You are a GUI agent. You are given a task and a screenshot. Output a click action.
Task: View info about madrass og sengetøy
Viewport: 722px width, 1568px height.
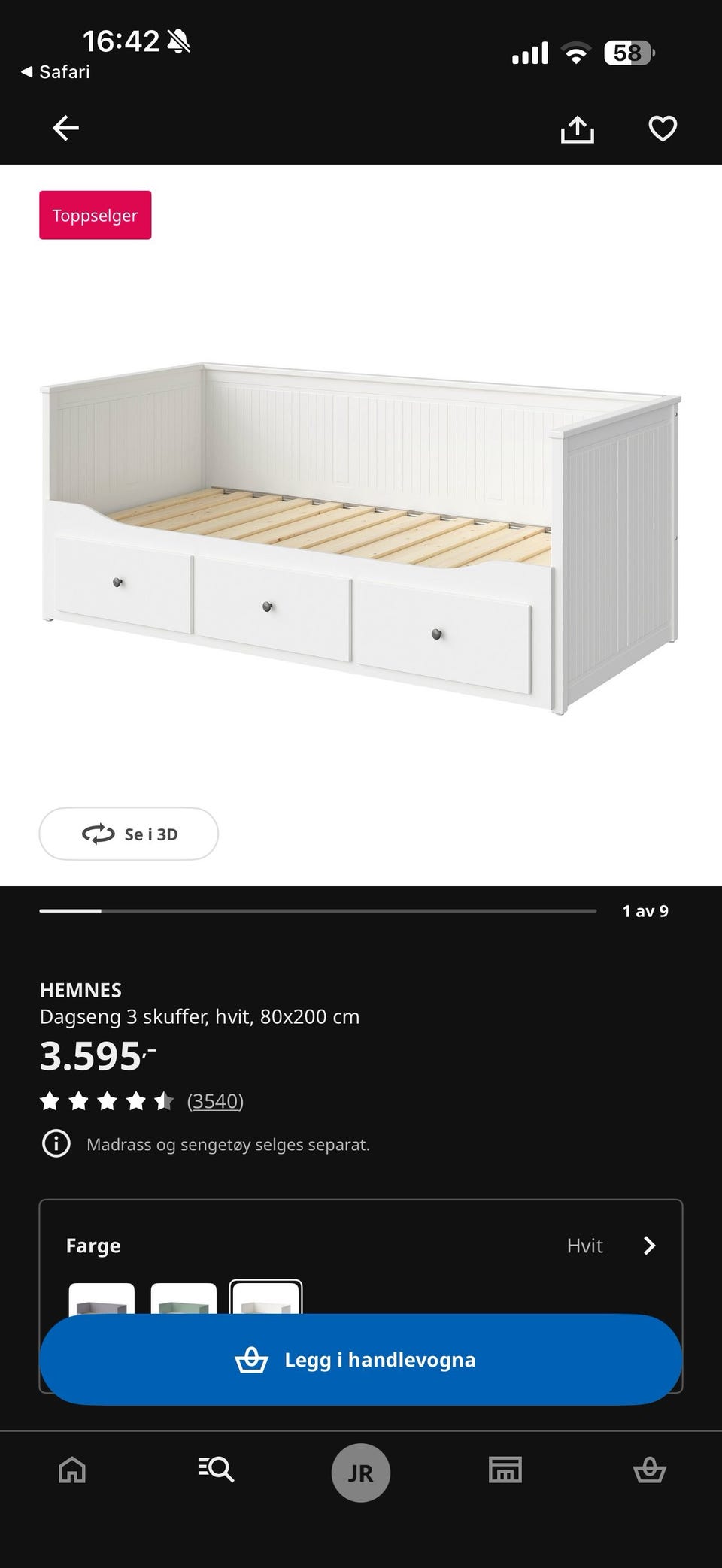[x=56, y=1144]
